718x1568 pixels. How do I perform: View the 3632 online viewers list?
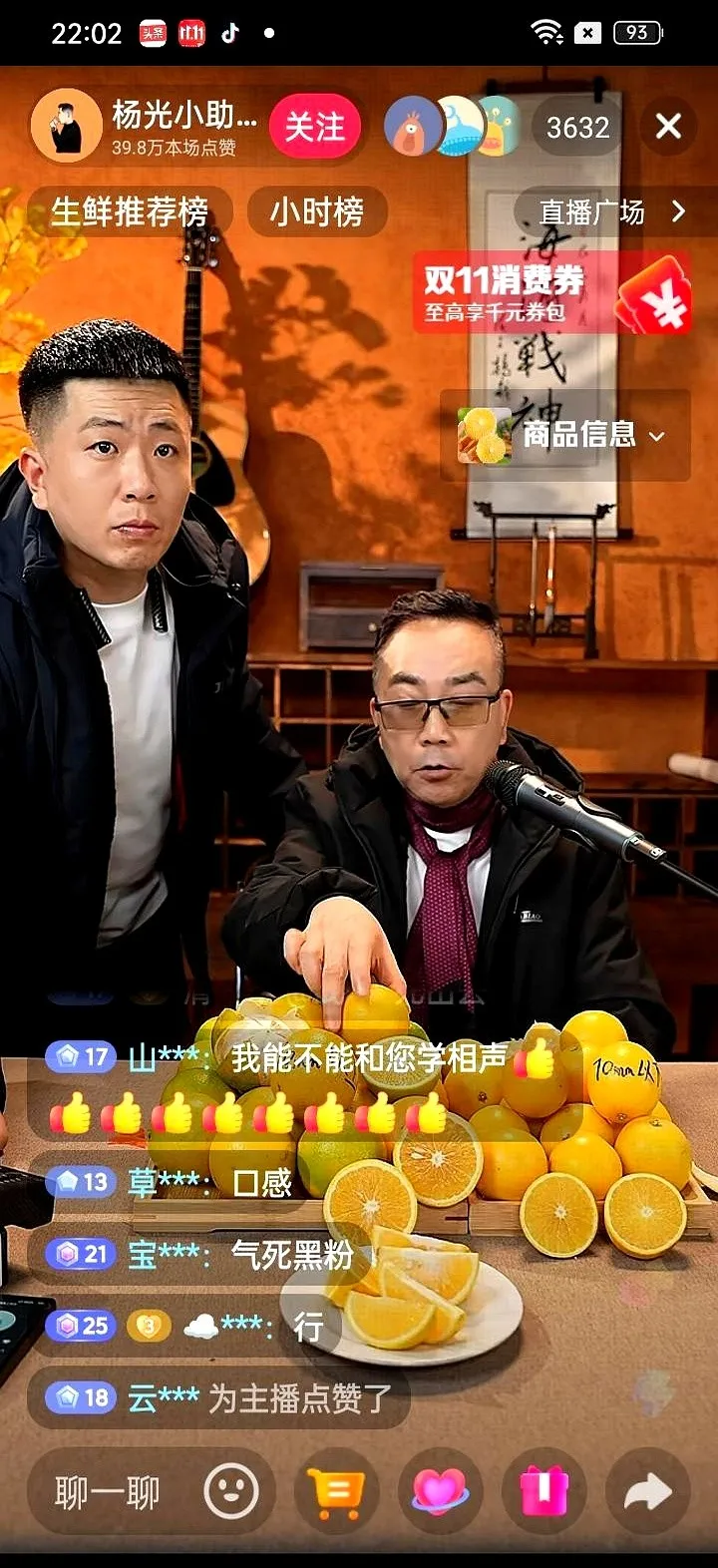[577, 128]
